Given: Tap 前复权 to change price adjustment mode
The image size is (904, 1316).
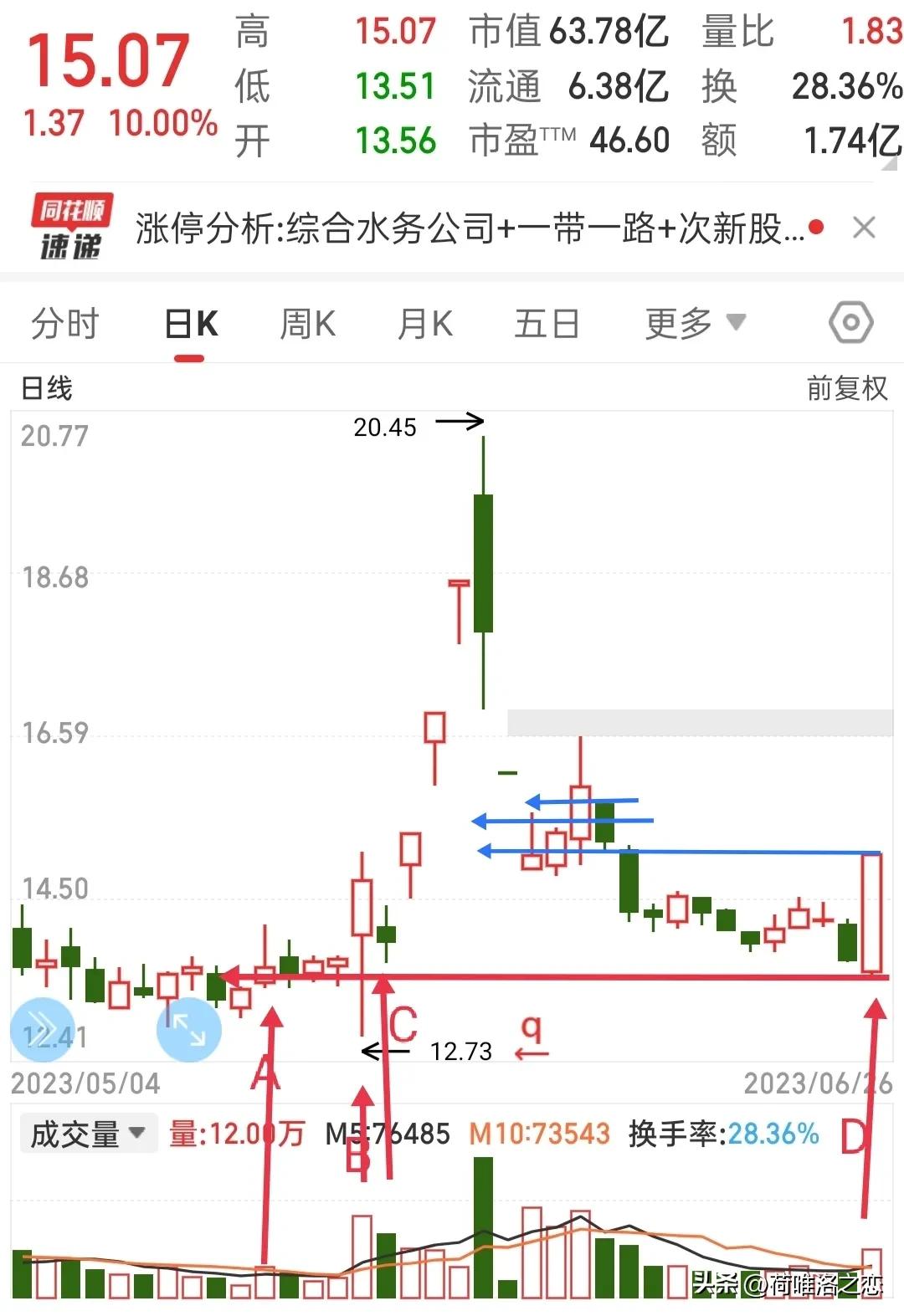Looking at the screenshot, I should 845,388.
